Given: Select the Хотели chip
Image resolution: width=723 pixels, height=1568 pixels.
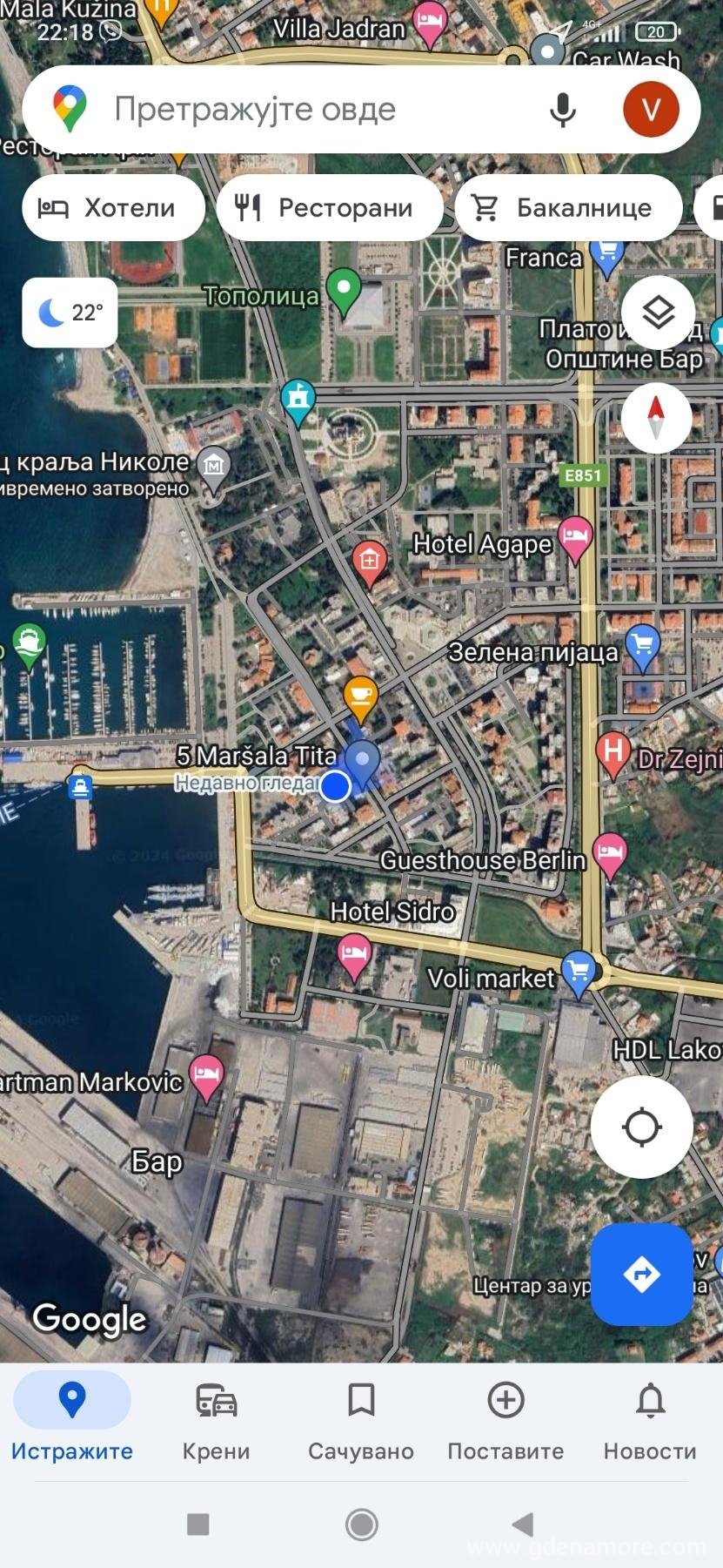Looking at the screenshot, I should point(113,208).
